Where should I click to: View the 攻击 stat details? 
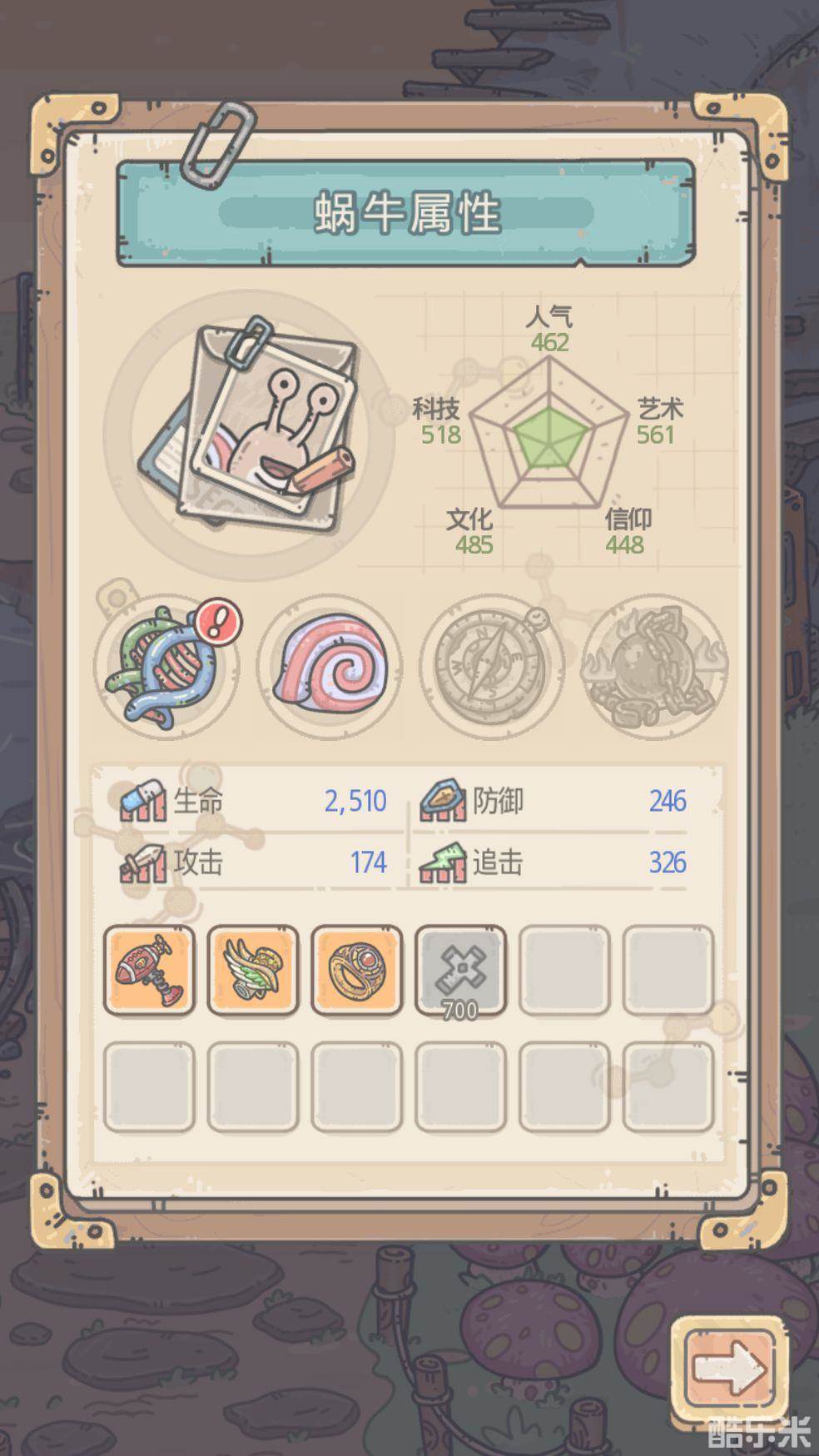254,862
